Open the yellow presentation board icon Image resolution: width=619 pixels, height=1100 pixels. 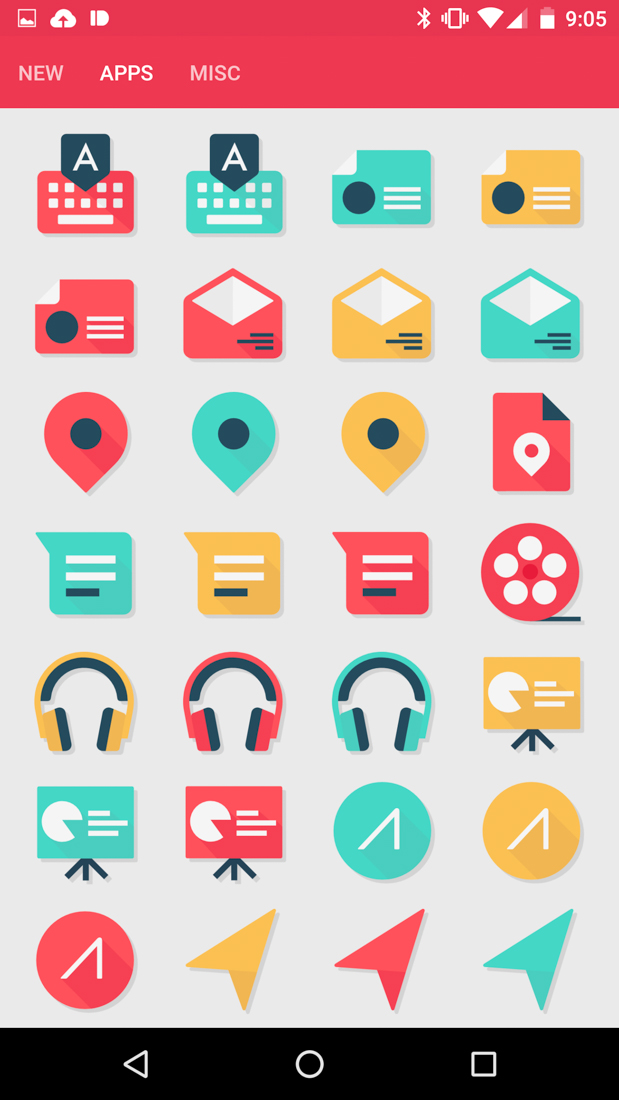pyautogui.click(x=531, y=702)
